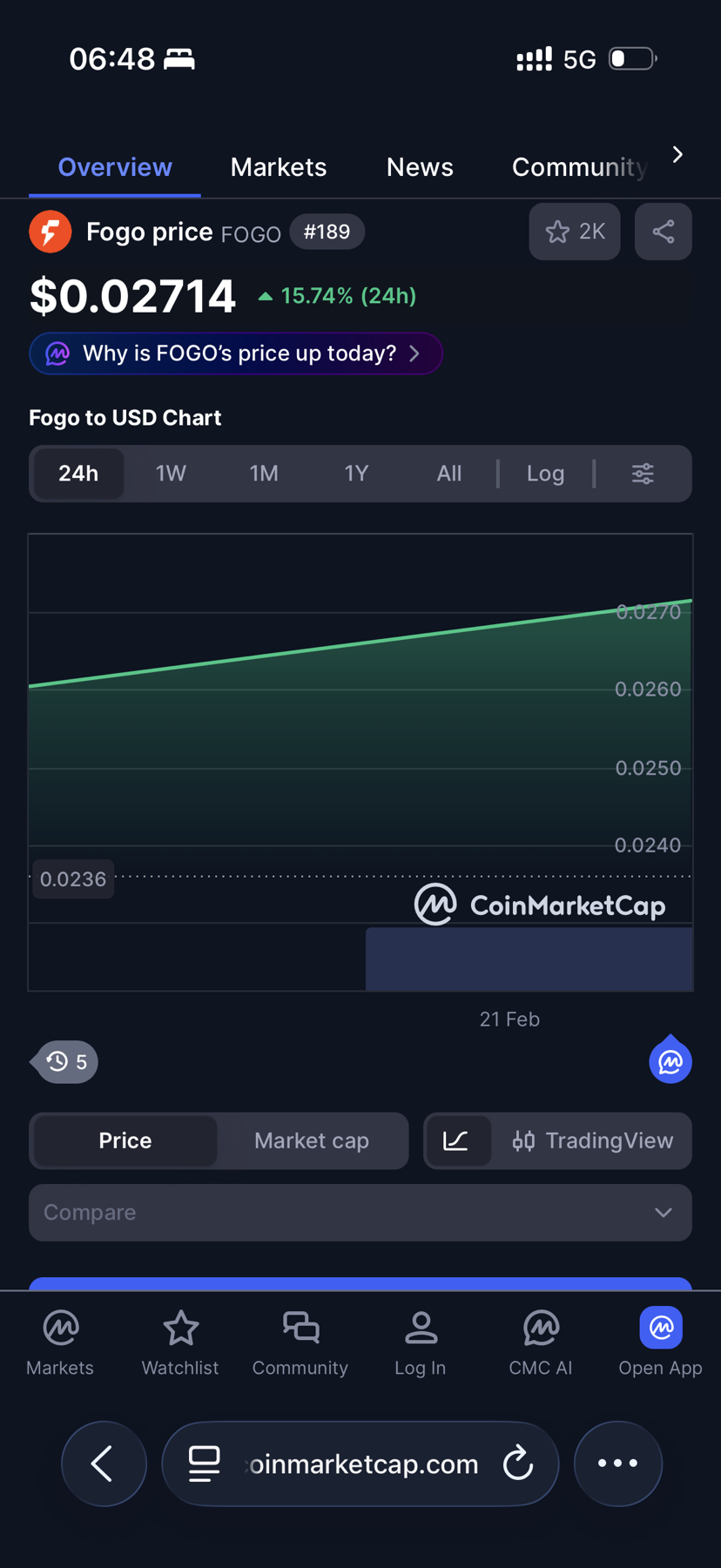Open chart settings sliders icon
Viewport: 721px width, 1568px height.
(x=643, y=474)
